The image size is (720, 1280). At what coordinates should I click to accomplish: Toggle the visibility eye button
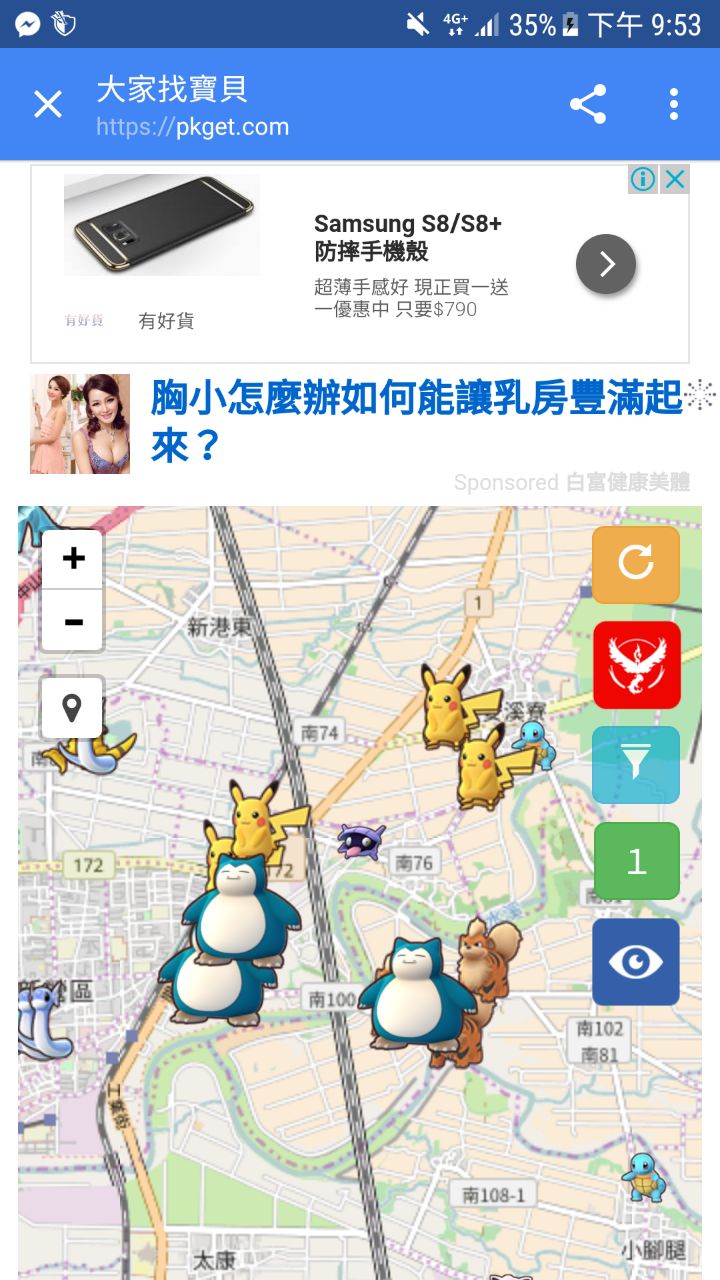(636, 962)
